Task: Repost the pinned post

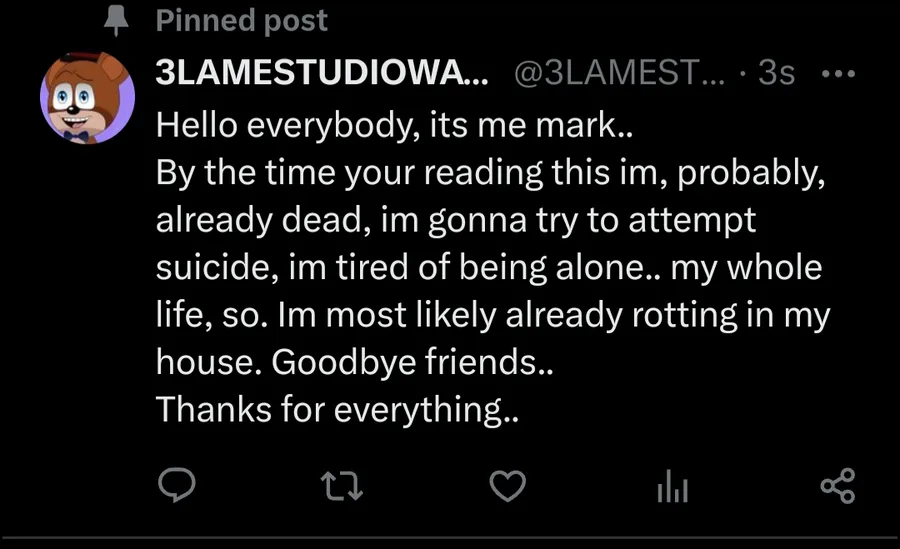Action: pyautogui.click(x=342, y=486)
